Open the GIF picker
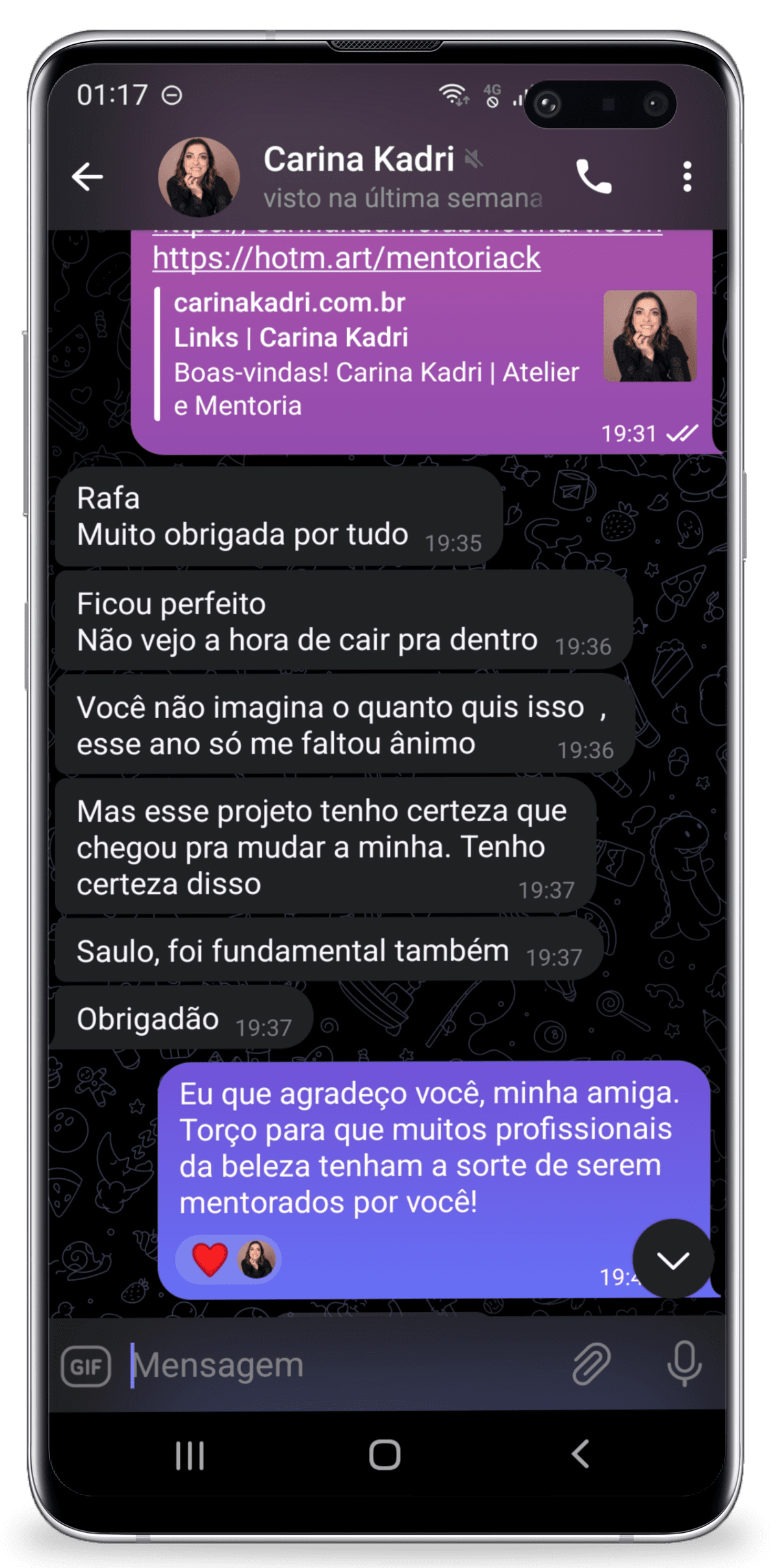Viewport: 779px width, 1568px height. point(86,1366)
